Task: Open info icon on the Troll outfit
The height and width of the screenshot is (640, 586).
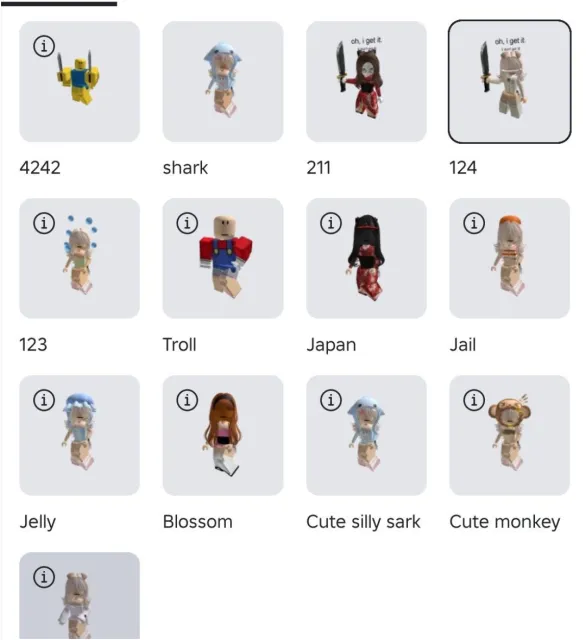Action: [x=187, y=223]
